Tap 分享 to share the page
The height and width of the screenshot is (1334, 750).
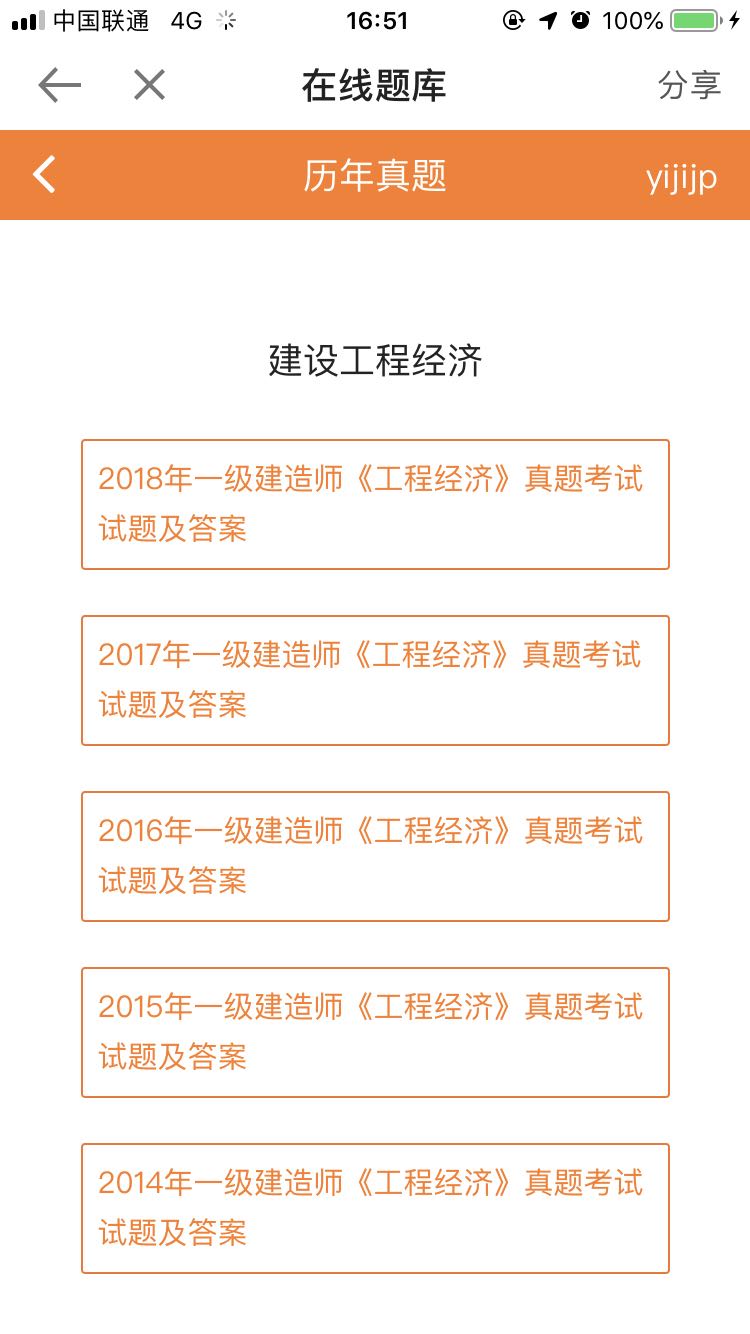pos(689,86)
